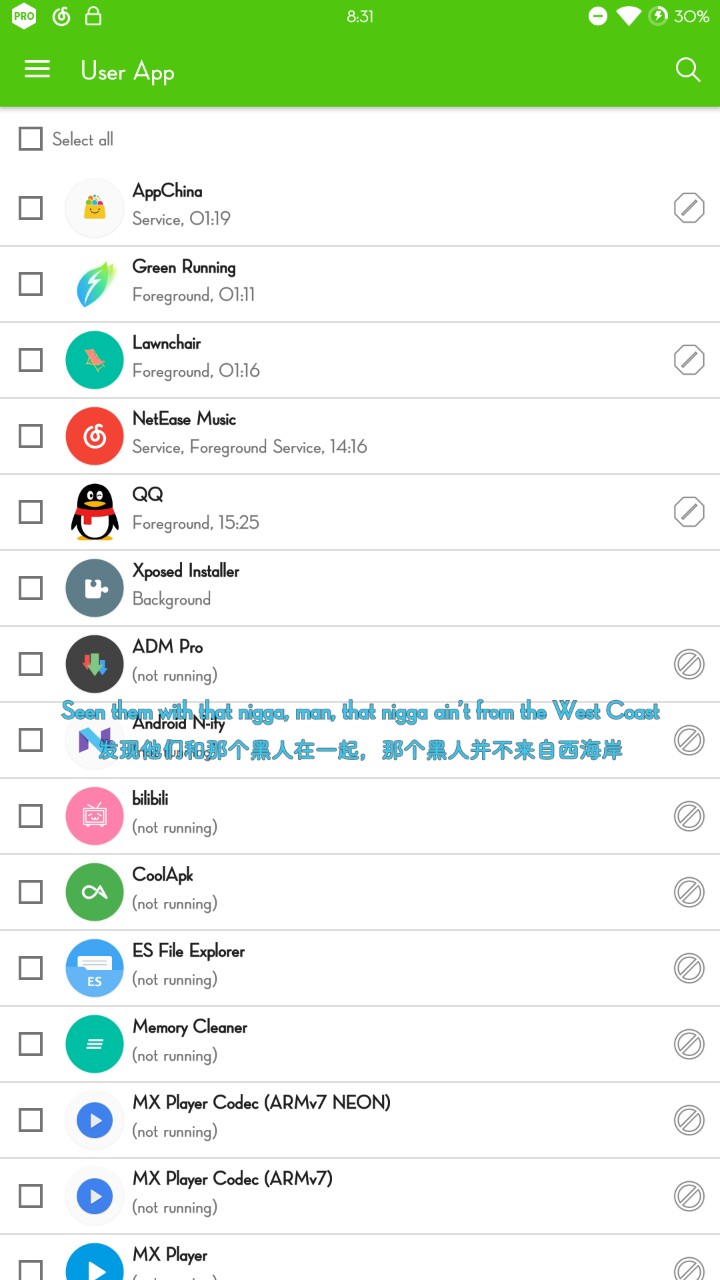720x1280 pixels.
Task: Tap the slashed circle icon beside QQ
Action: 689,512
